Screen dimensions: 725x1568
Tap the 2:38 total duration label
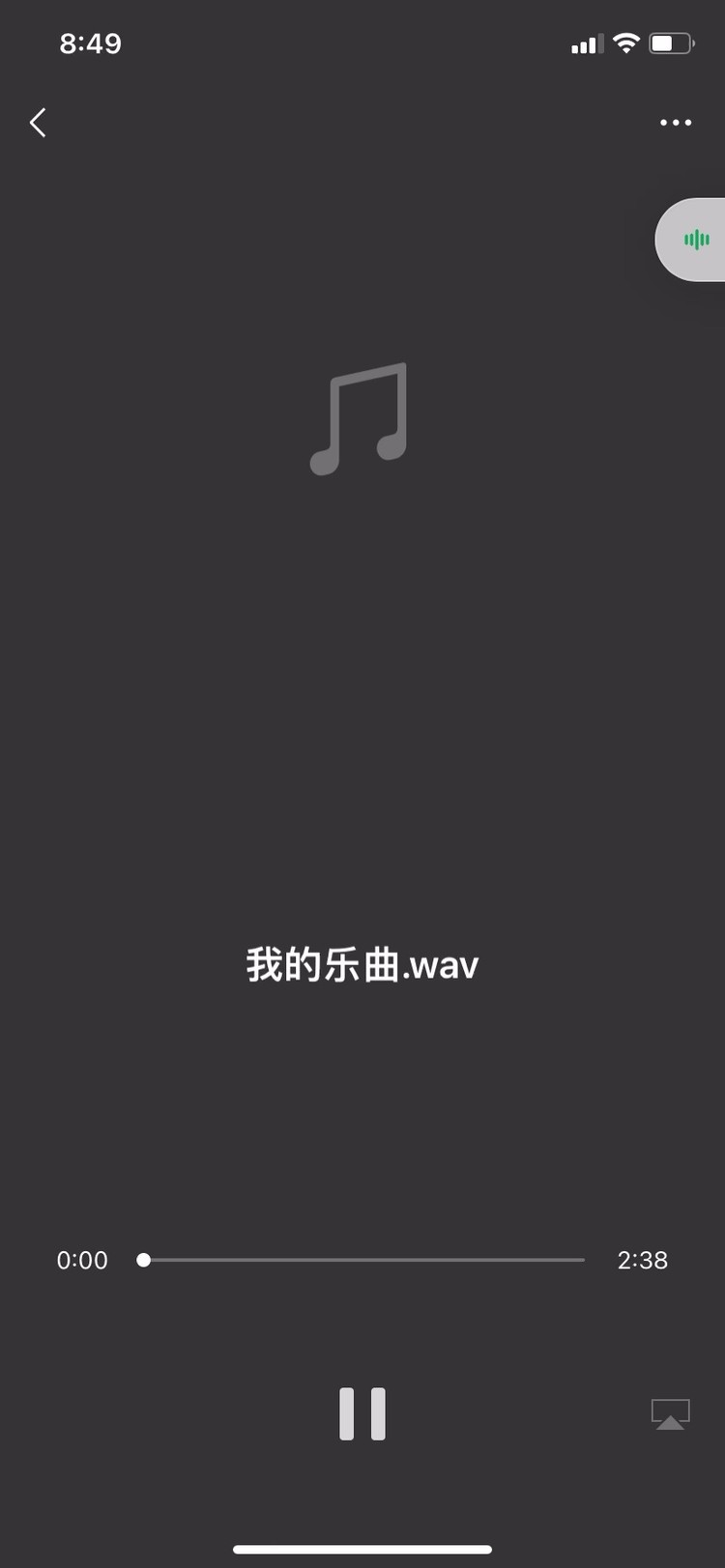pos(642,1260)
